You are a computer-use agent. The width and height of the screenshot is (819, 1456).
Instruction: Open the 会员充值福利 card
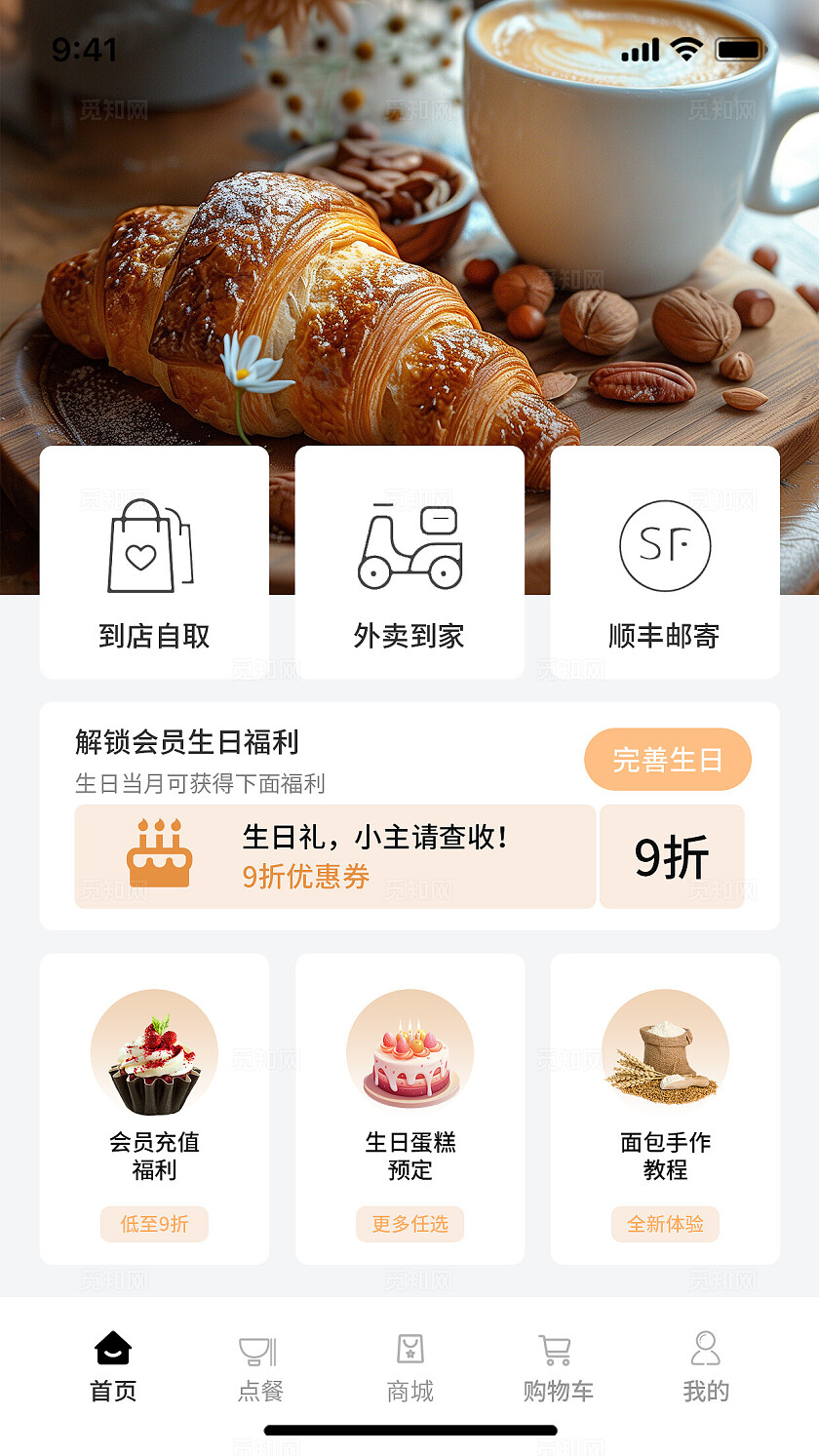[153, 1107]
